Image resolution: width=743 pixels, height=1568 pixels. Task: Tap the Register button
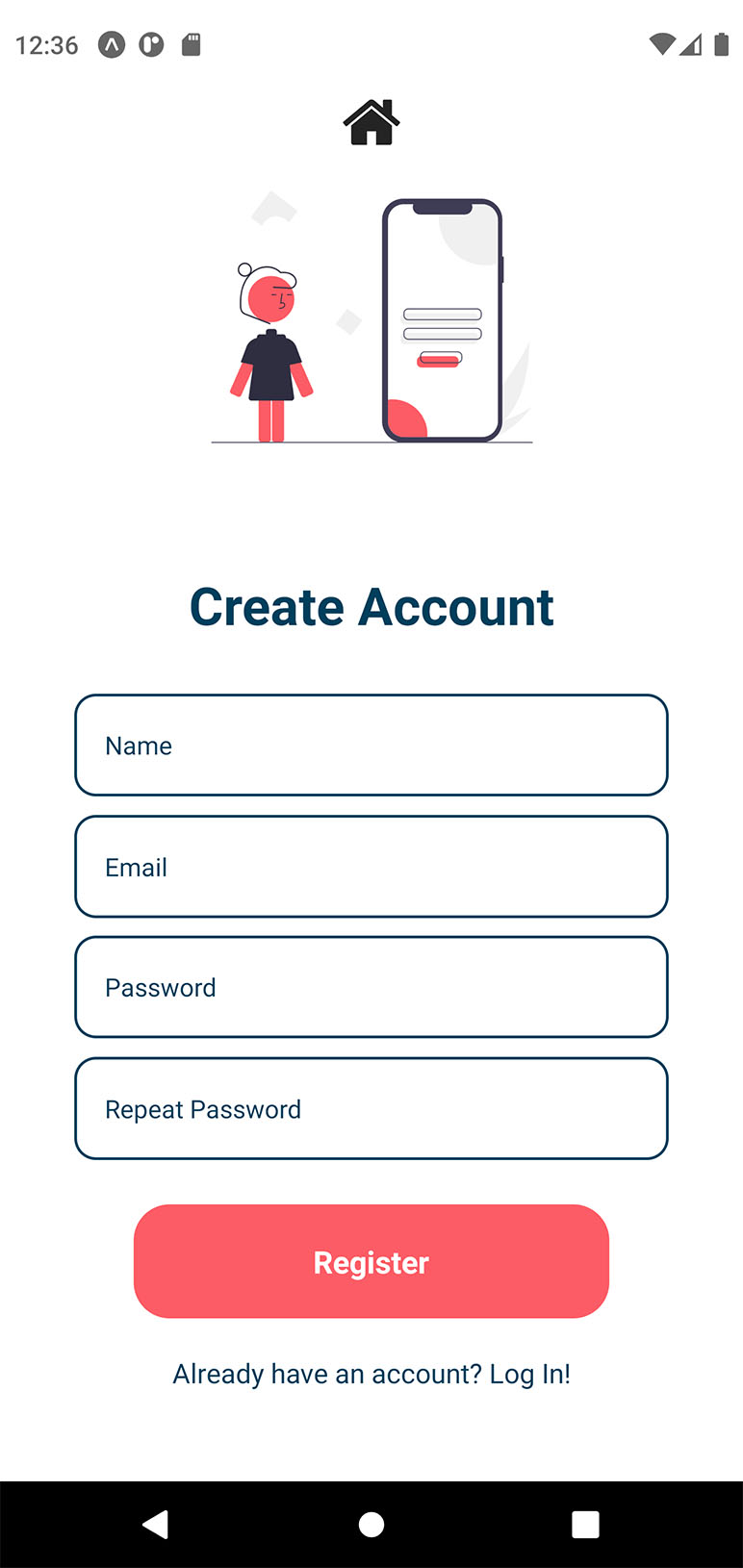point(371,1261)
